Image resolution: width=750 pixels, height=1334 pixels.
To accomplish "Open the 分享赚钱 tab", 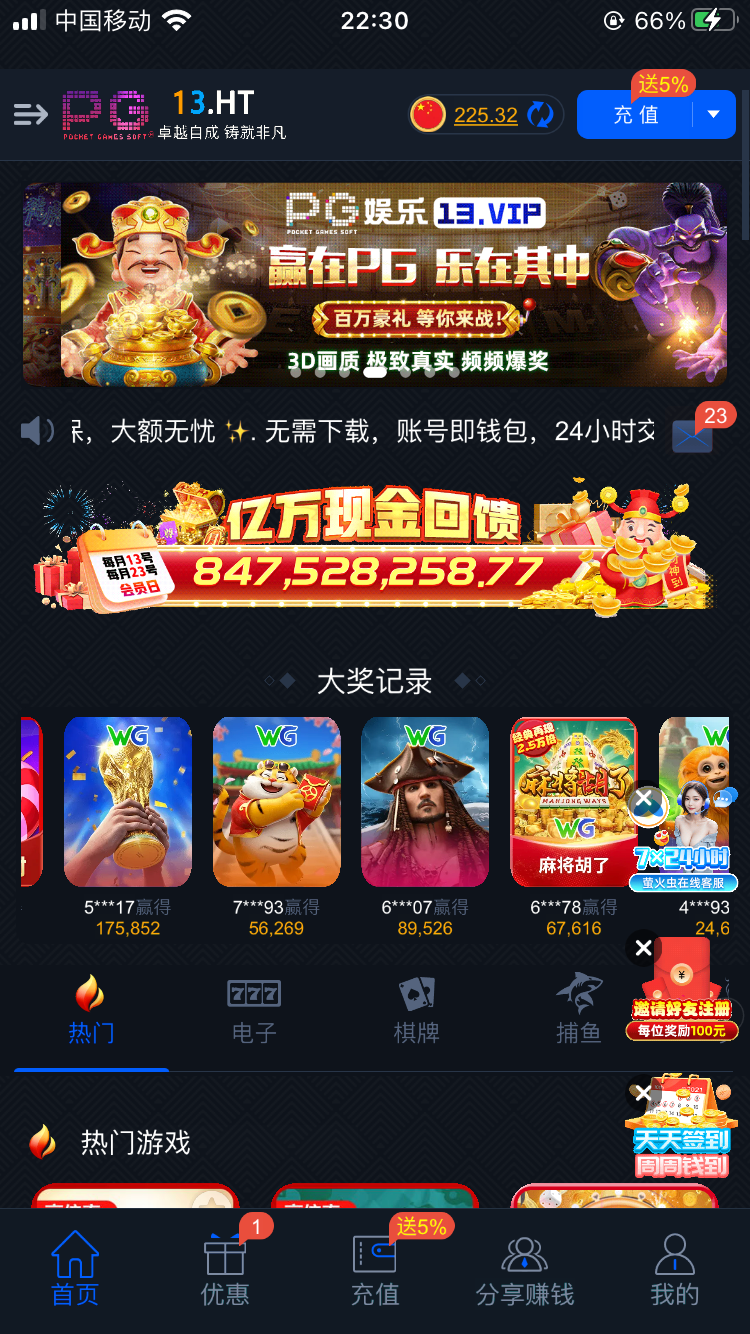I will point(525,1270).
